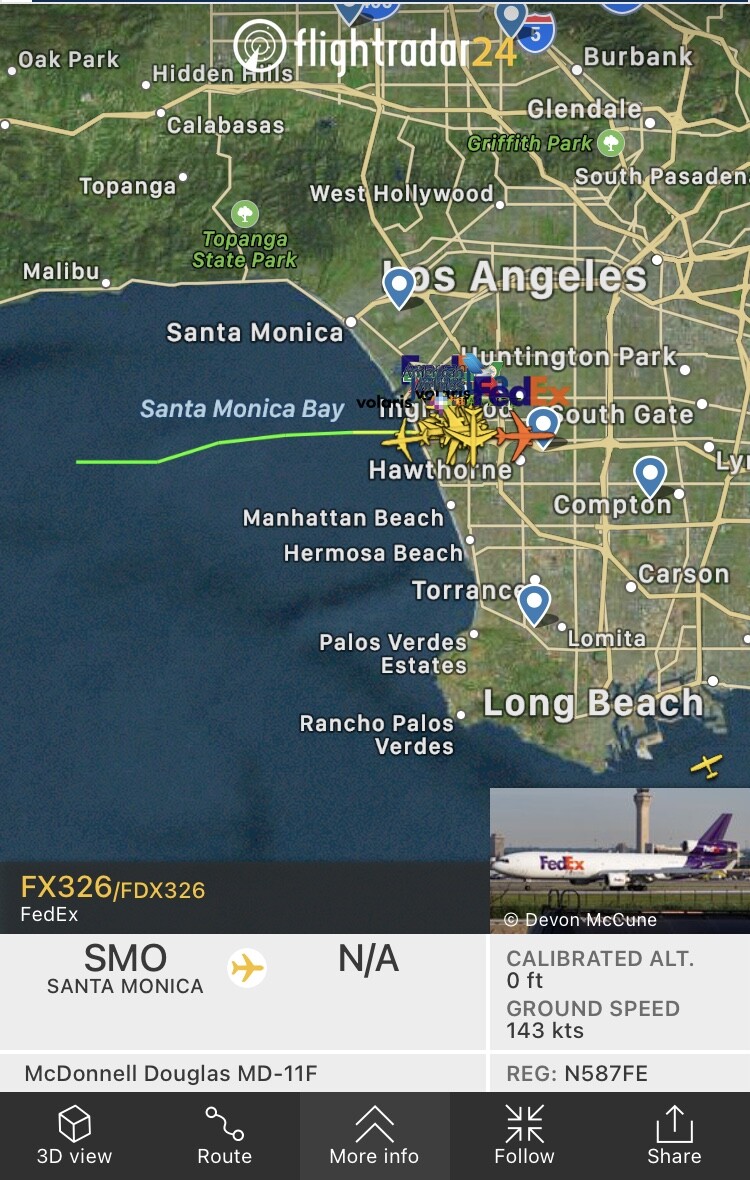Open the 3D view
The height and width of the screenshot is (1180, 750).
pos(74,1135)
